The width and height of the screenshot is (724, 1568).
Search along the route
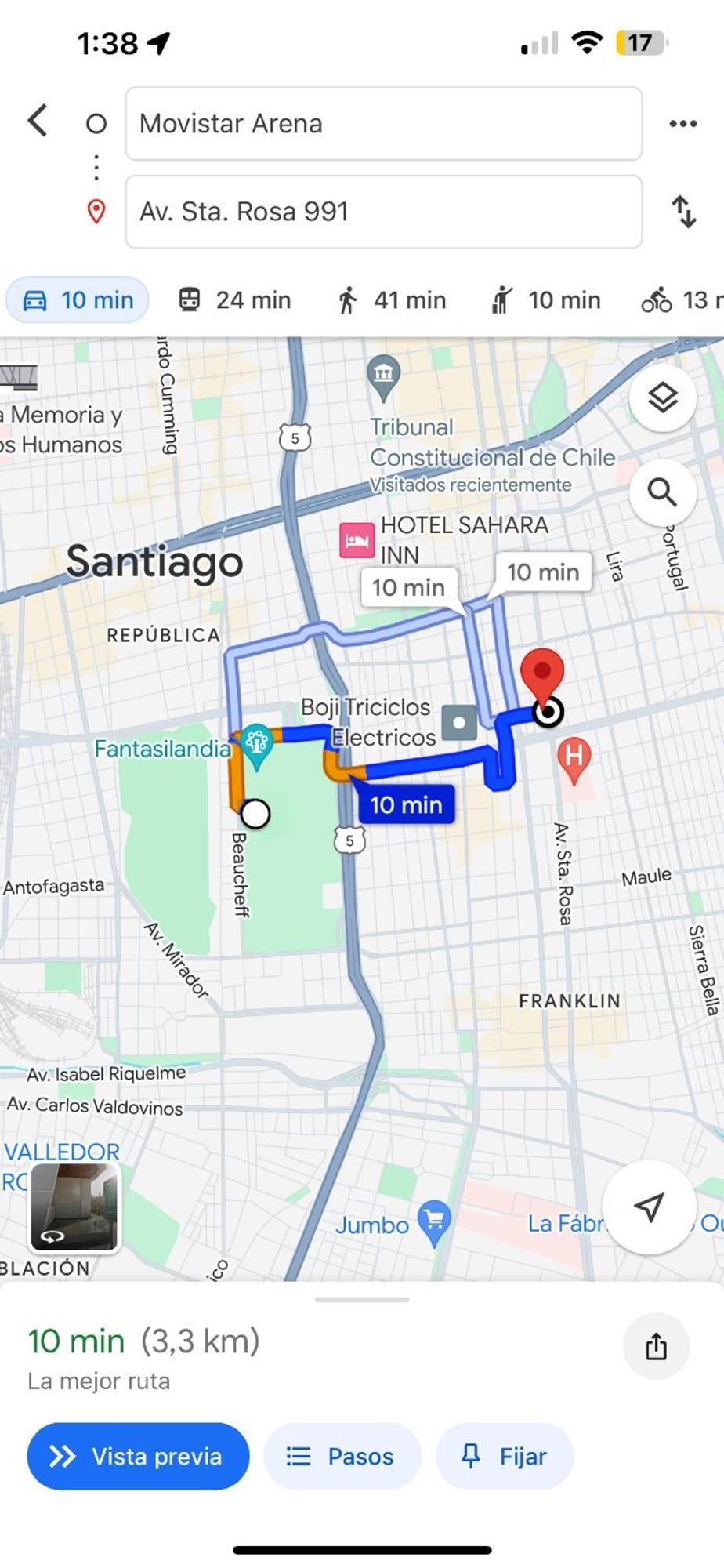click(662, 492)
